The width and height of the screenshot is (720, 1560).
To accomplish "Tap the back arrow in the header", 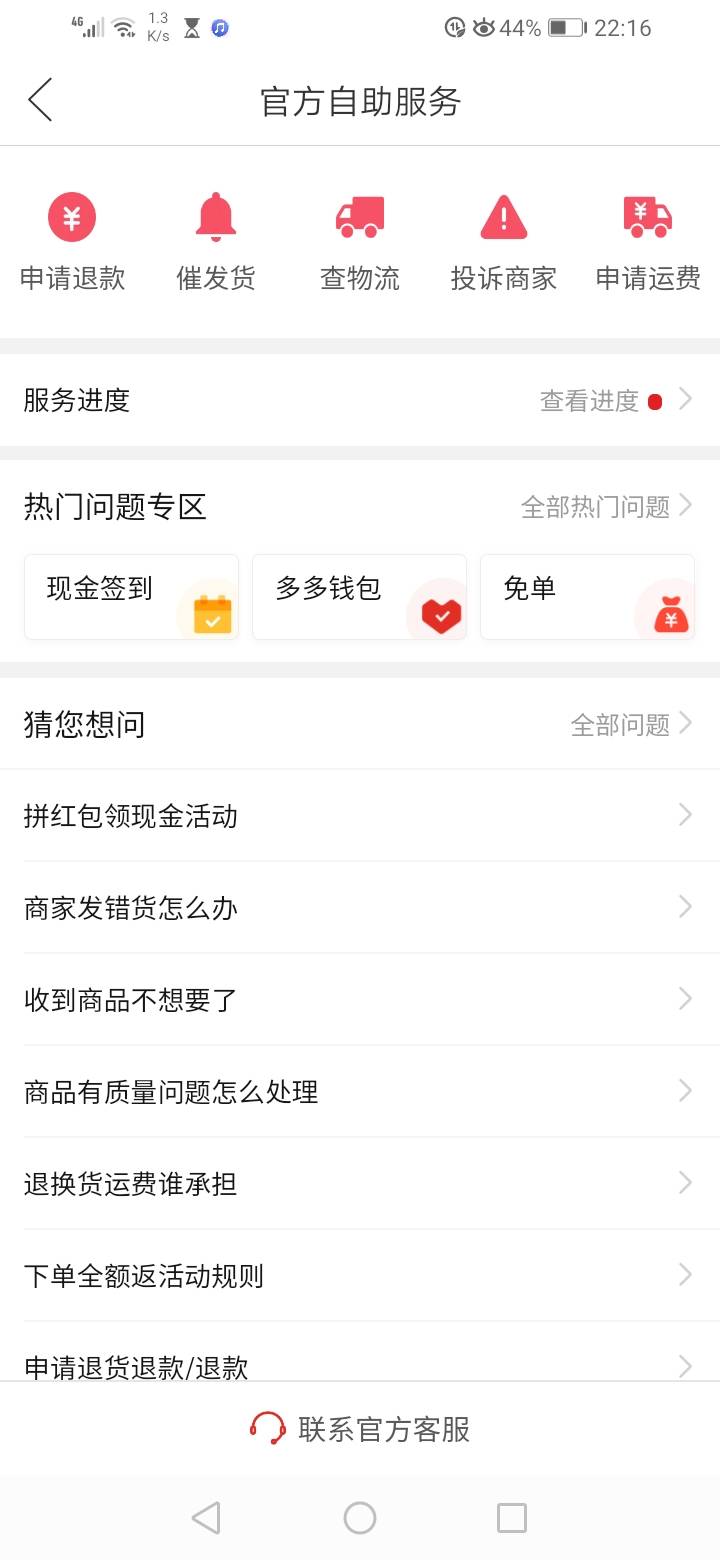I will [40, 100].
